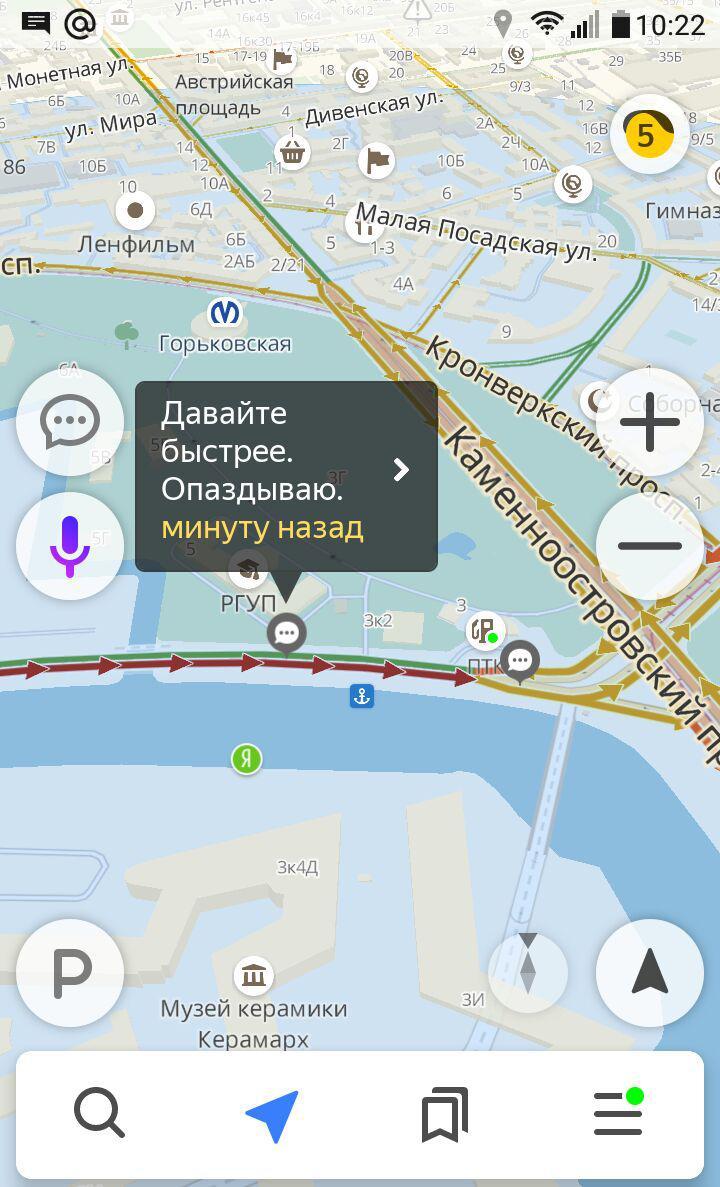Select the green Yandex marker on the river
Viewport: 720px width, 1187px height.
pos(246,759)
